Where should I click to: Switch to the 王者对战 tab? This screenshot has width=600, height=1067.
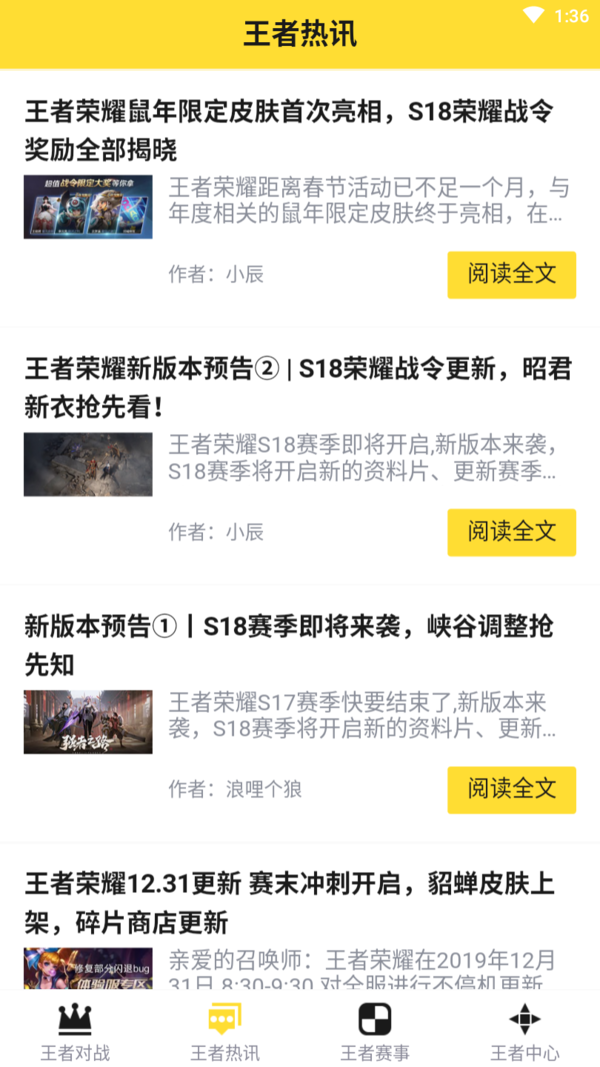pyautogui.click(x=75, y=1032)
